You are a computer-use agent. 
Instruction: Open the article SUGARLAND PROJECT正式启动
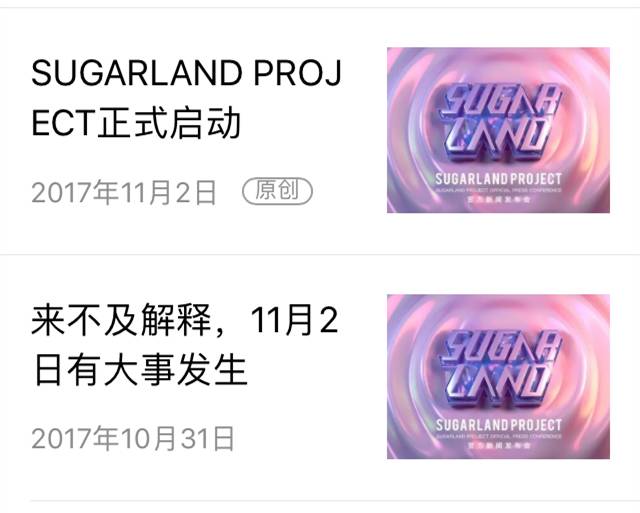(186, 99)
